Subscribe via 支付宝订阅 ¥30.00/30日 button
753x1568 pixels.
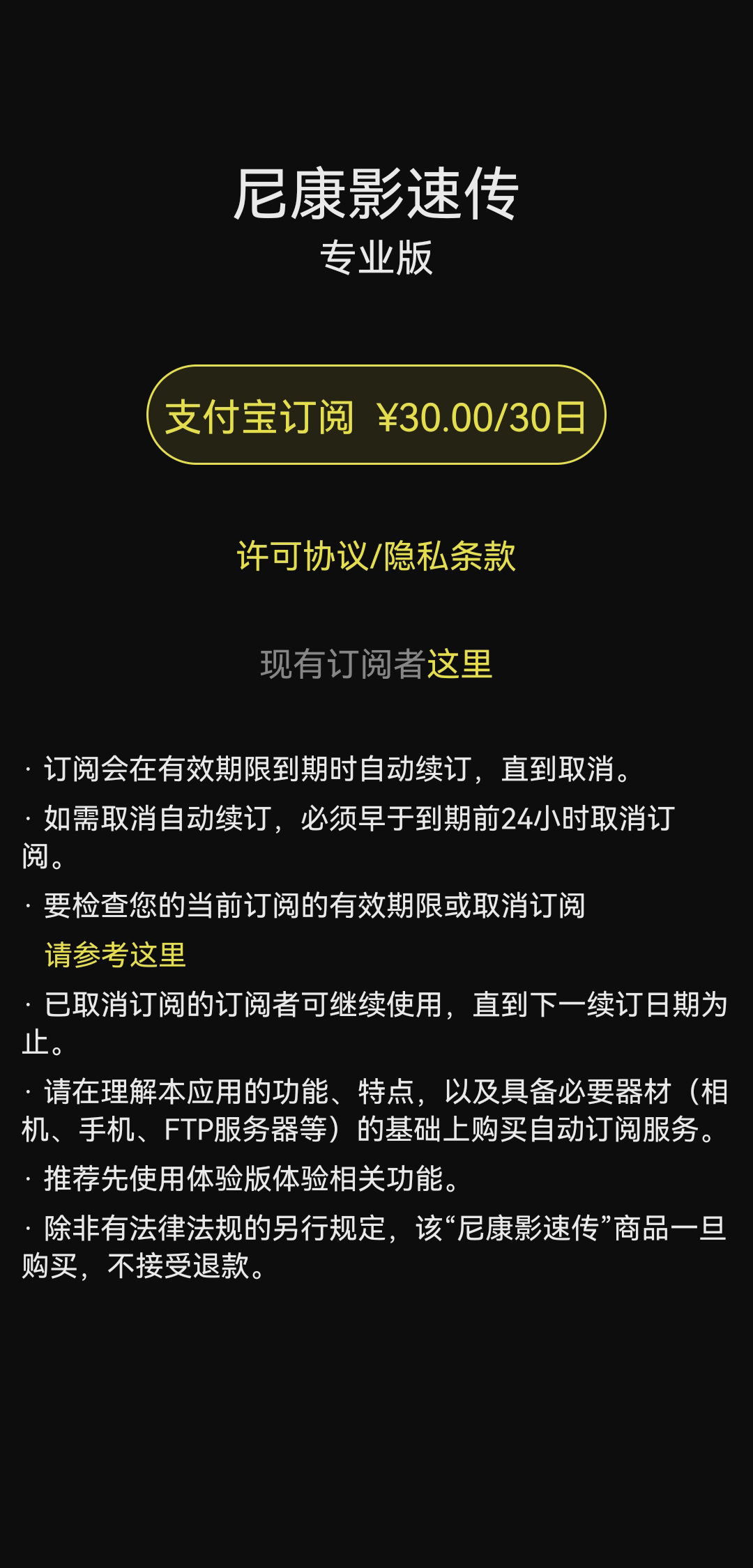pyautogui.click(x=376, y=415)
